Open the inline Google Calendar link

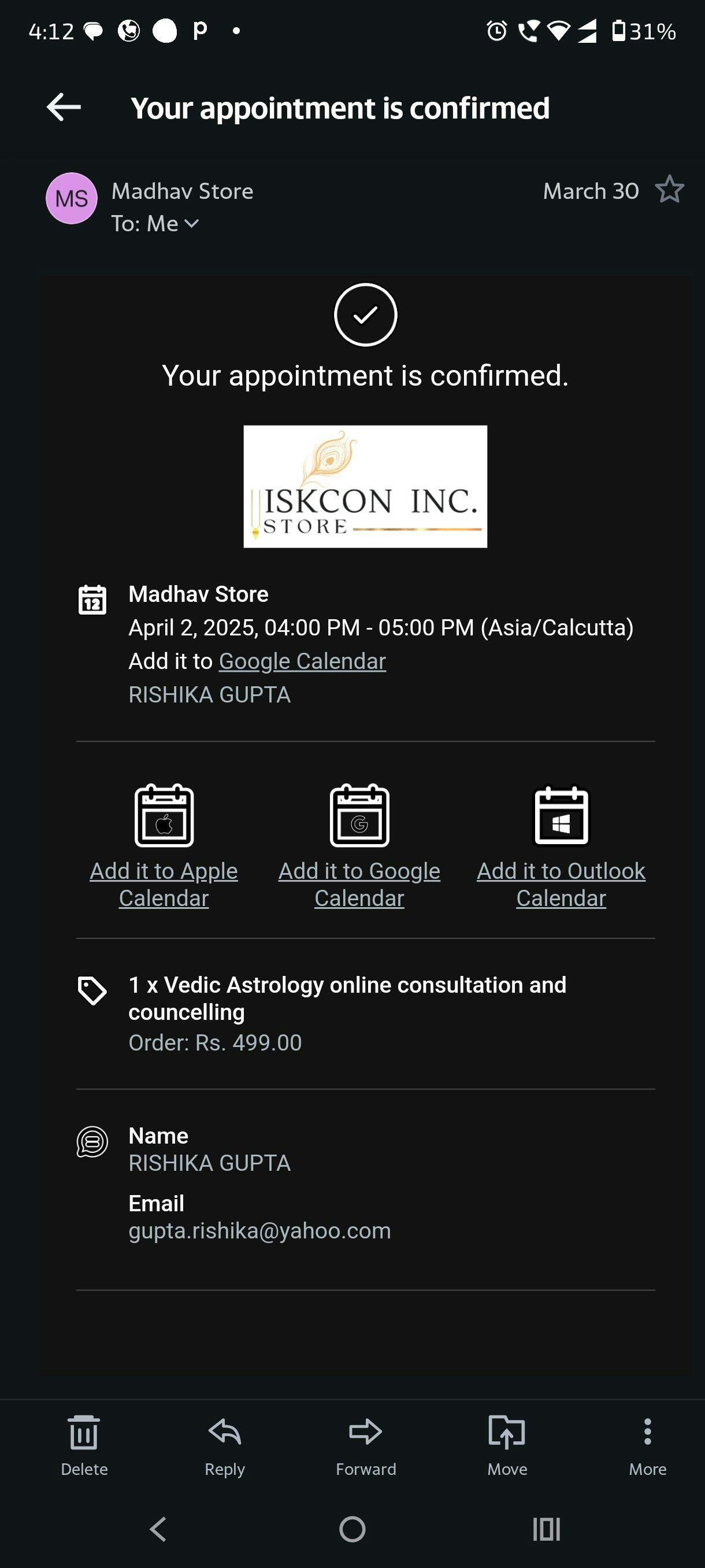point(302,661)
